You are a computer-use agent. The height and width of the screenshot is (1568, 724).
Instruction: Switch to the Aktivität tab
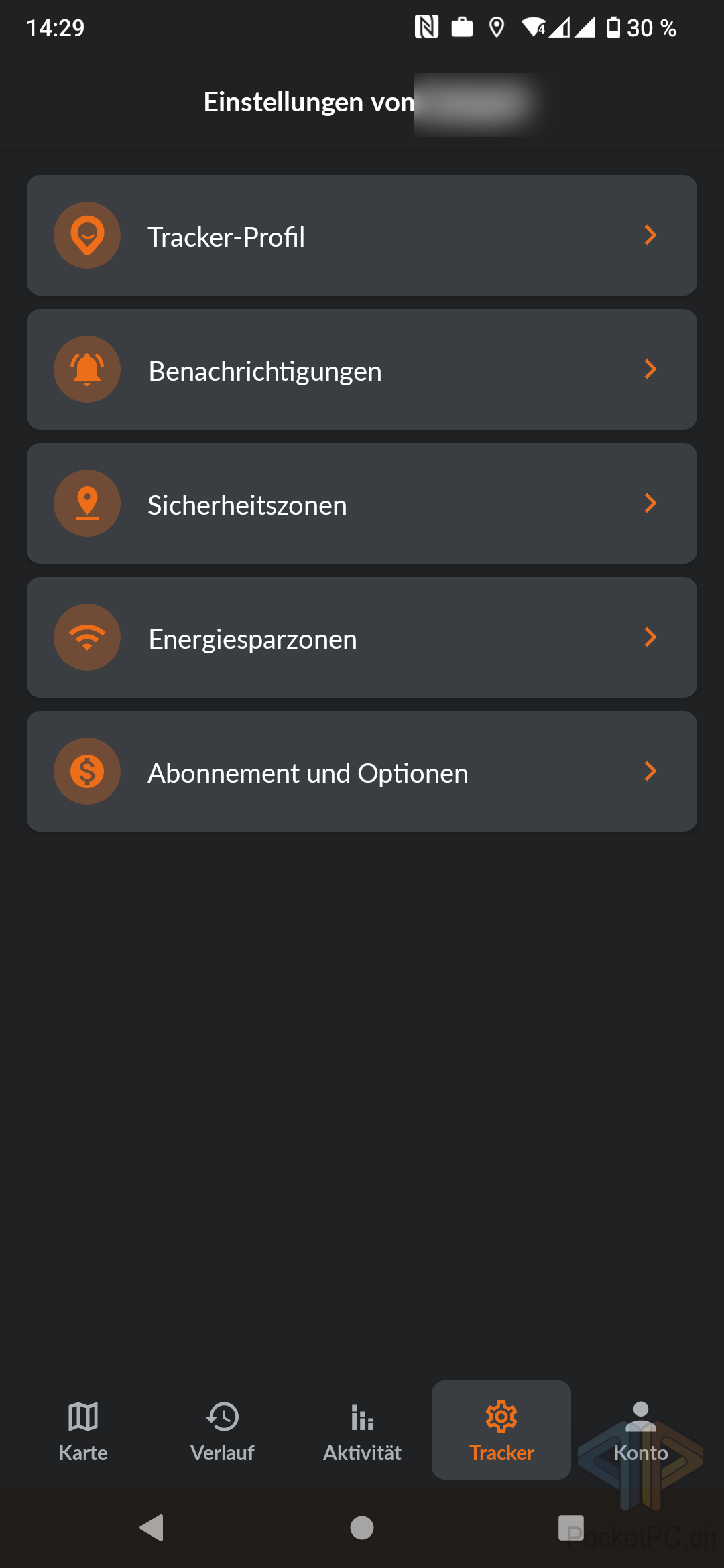point(362,1431)
